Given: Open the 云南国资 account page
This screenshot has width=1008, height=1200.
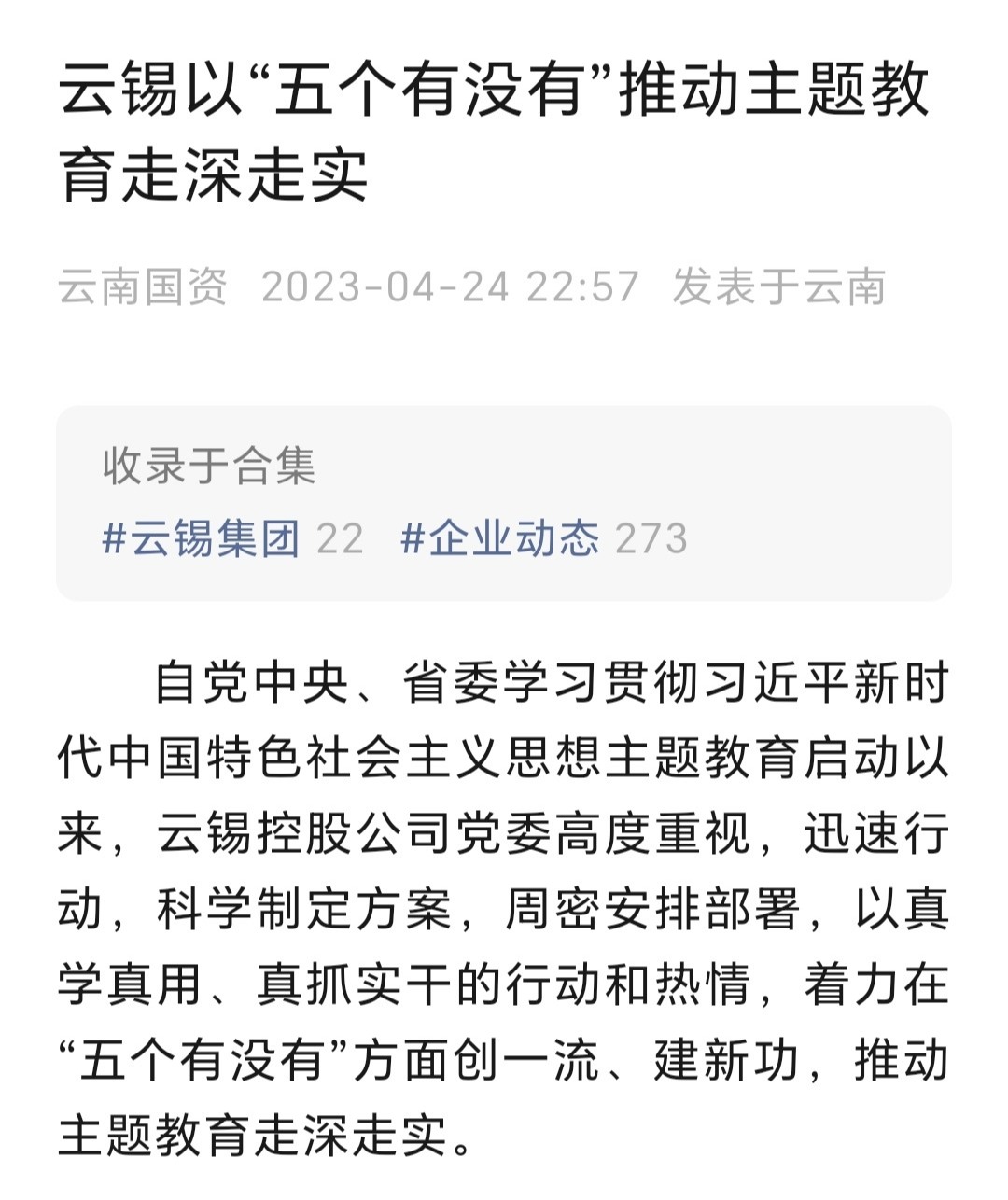Looking at the screenshot, I should tap(143, 286).
